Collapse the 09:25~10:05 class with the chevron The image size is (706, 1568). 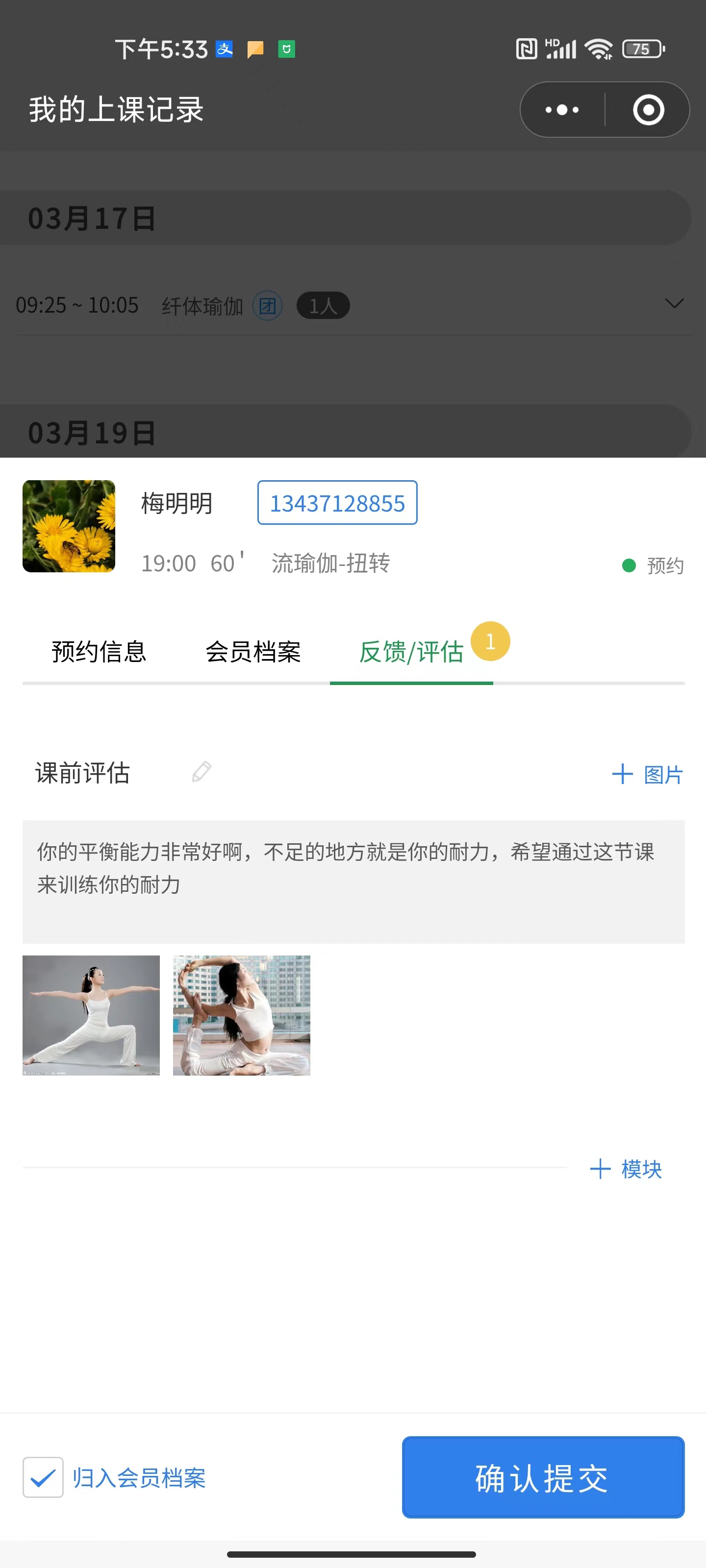tap(674, 304)
